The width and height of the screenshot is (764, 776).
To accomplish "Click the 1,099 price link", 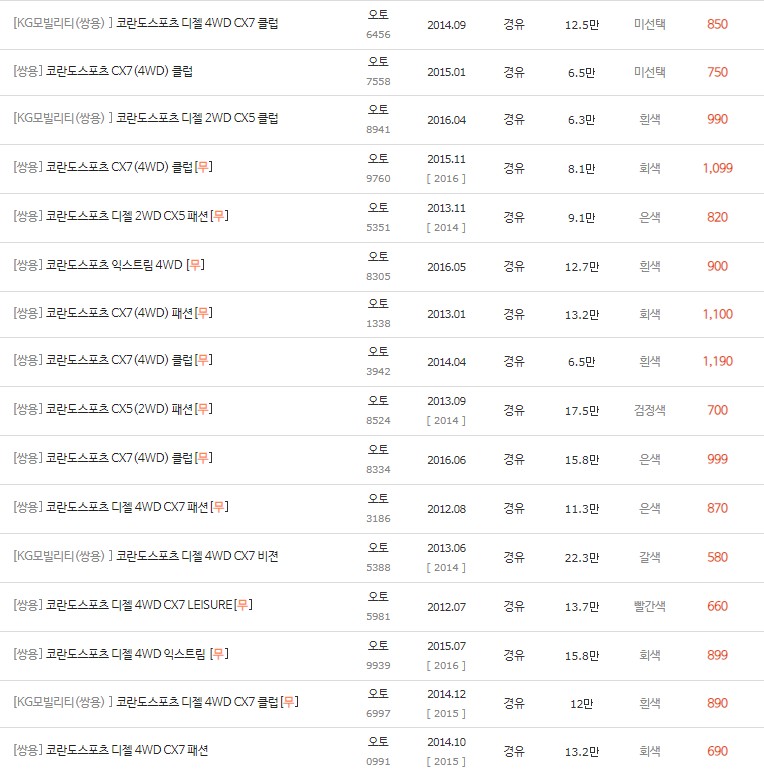I will point(717,168).
